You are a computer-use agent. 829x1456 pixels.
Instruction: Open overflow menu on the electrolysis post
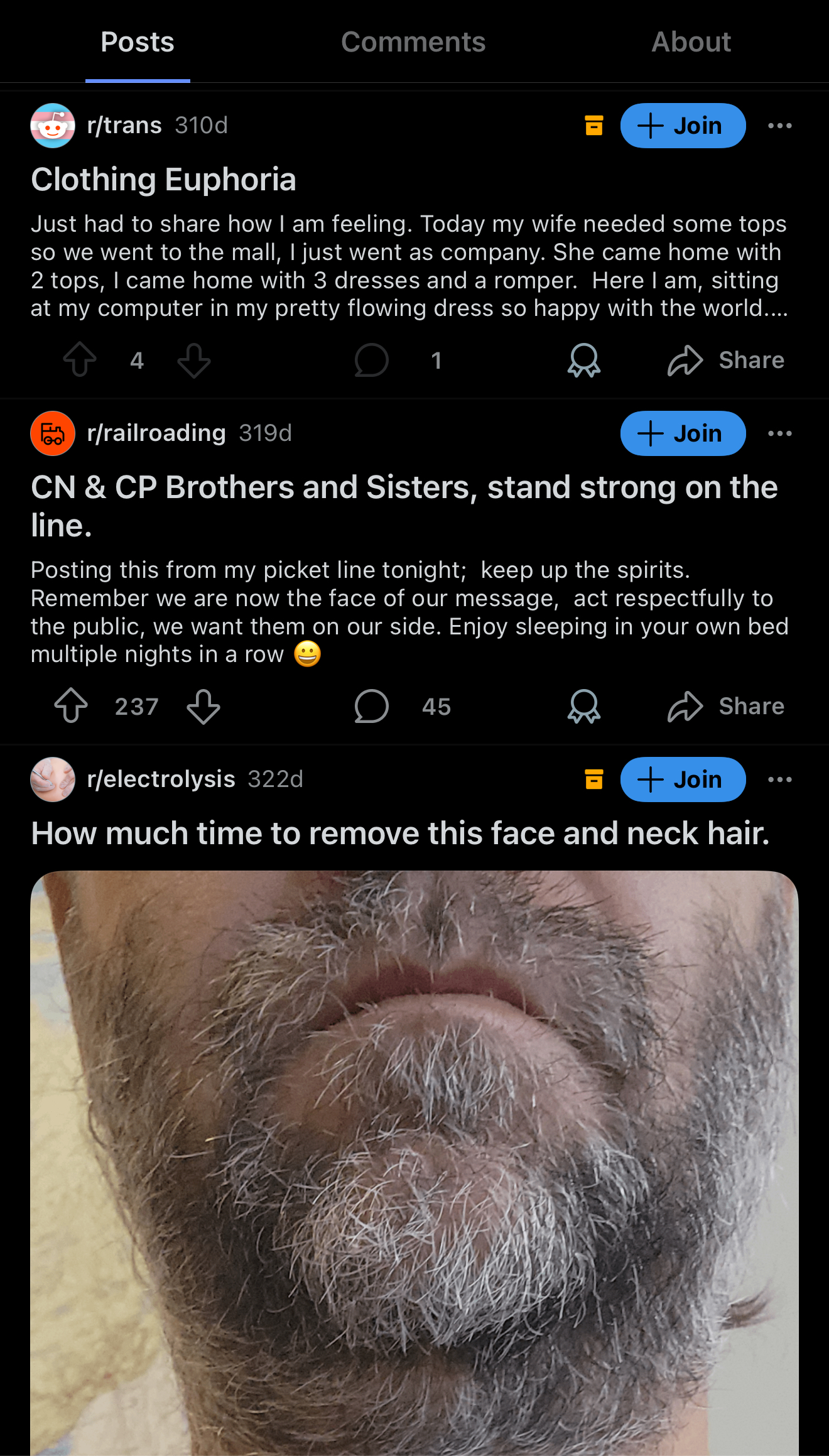779,780
